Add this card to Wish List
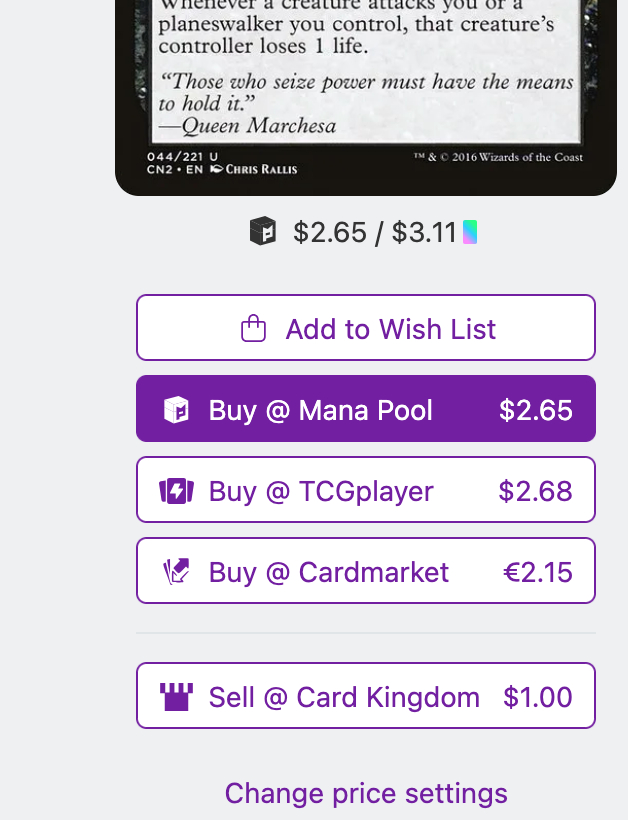The height and width of the screenshot is (820, 628). click(366, 328)
